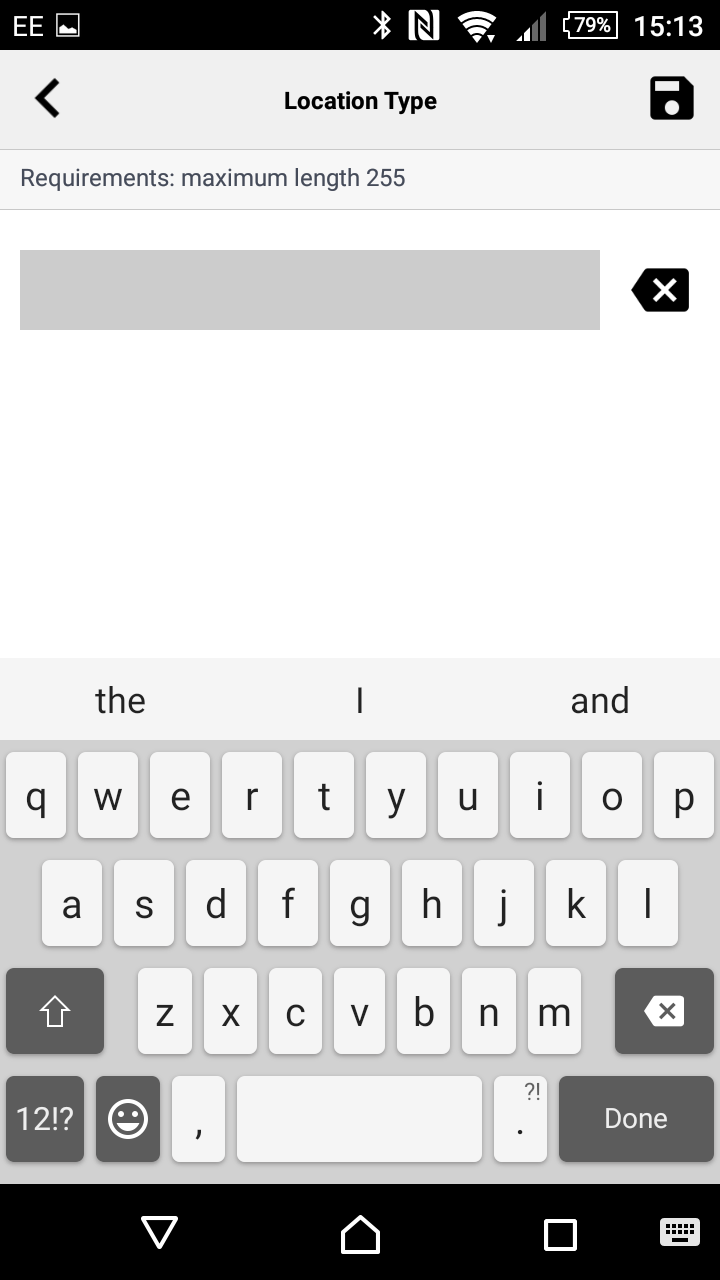The height and width of the screenshot is (1280, 720).
Task: Focus the gray Location Type text field
Action: pos(310,290)
